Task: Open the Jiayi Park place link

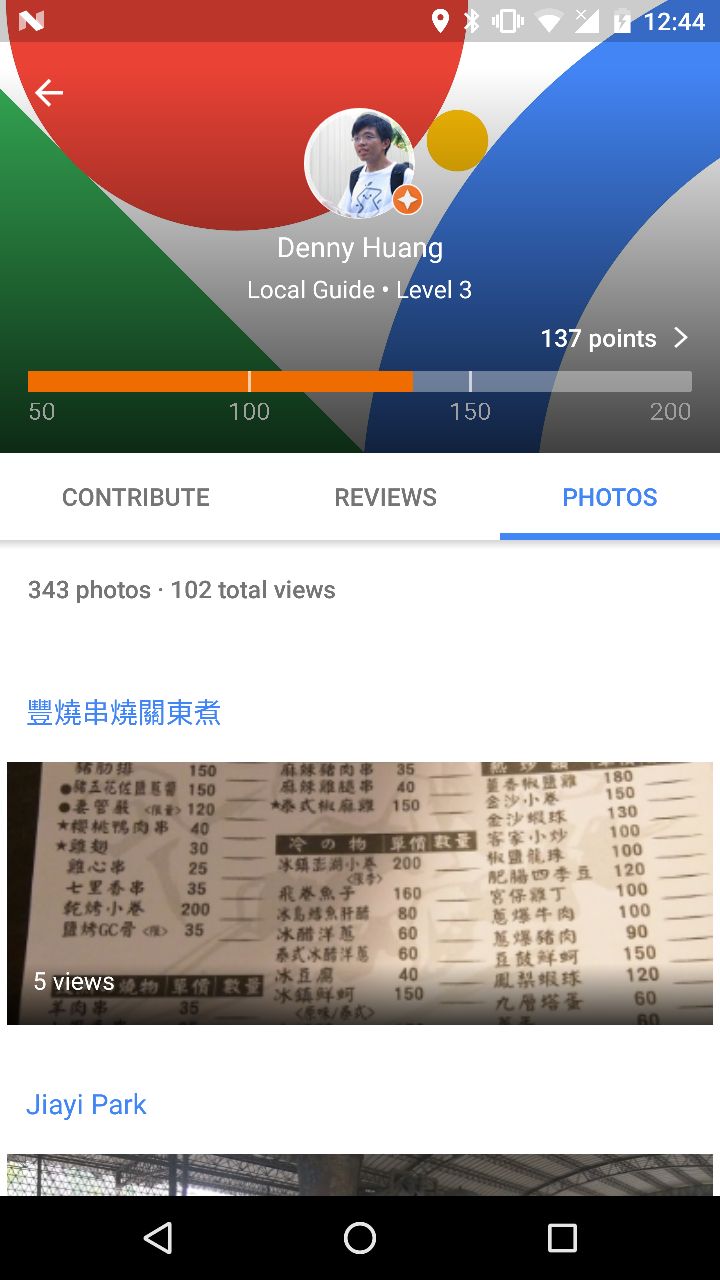Action: coord(87,1104)
